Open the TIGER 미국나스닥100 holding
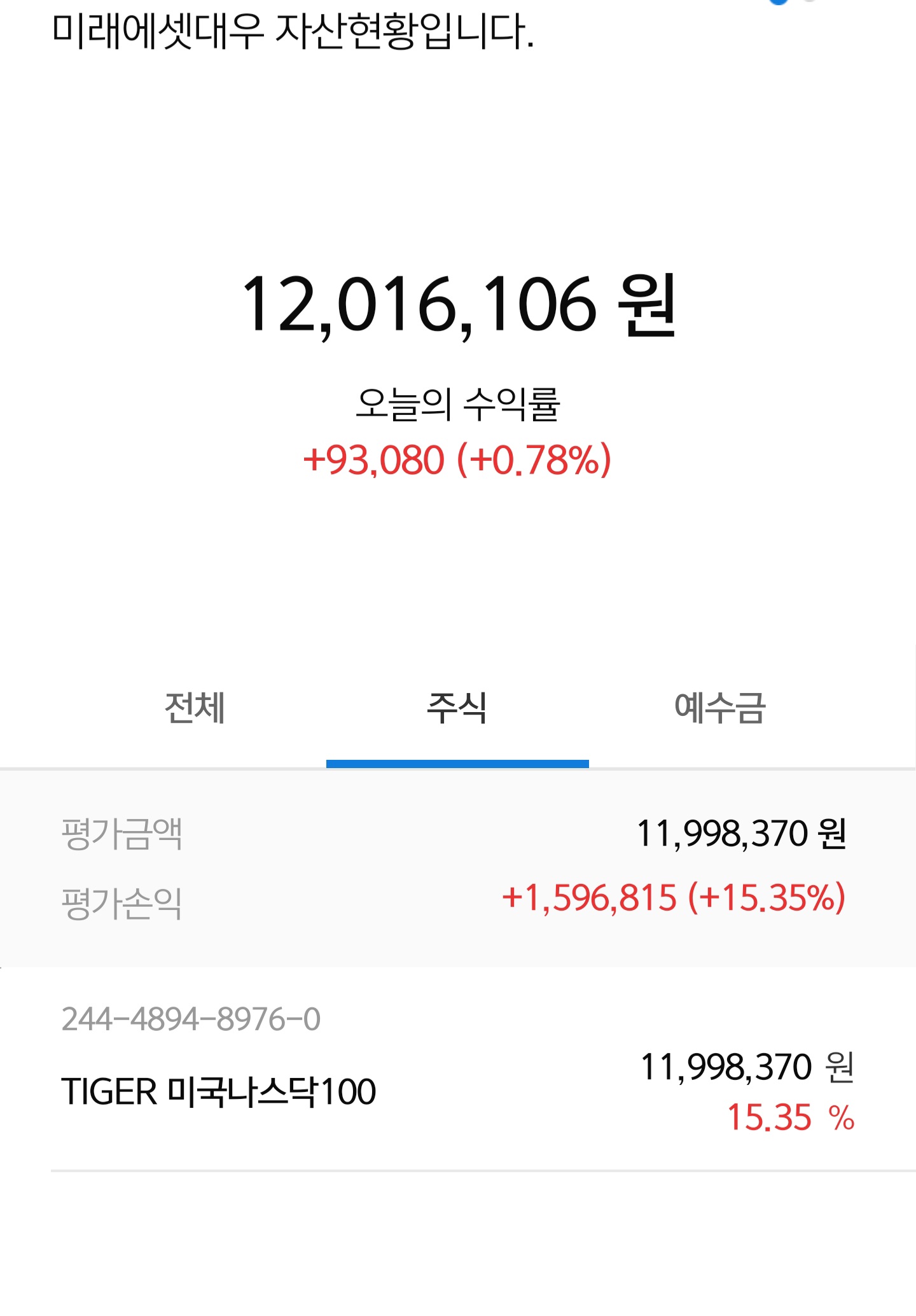916x1316 pixels. (x=219, y=1092)
